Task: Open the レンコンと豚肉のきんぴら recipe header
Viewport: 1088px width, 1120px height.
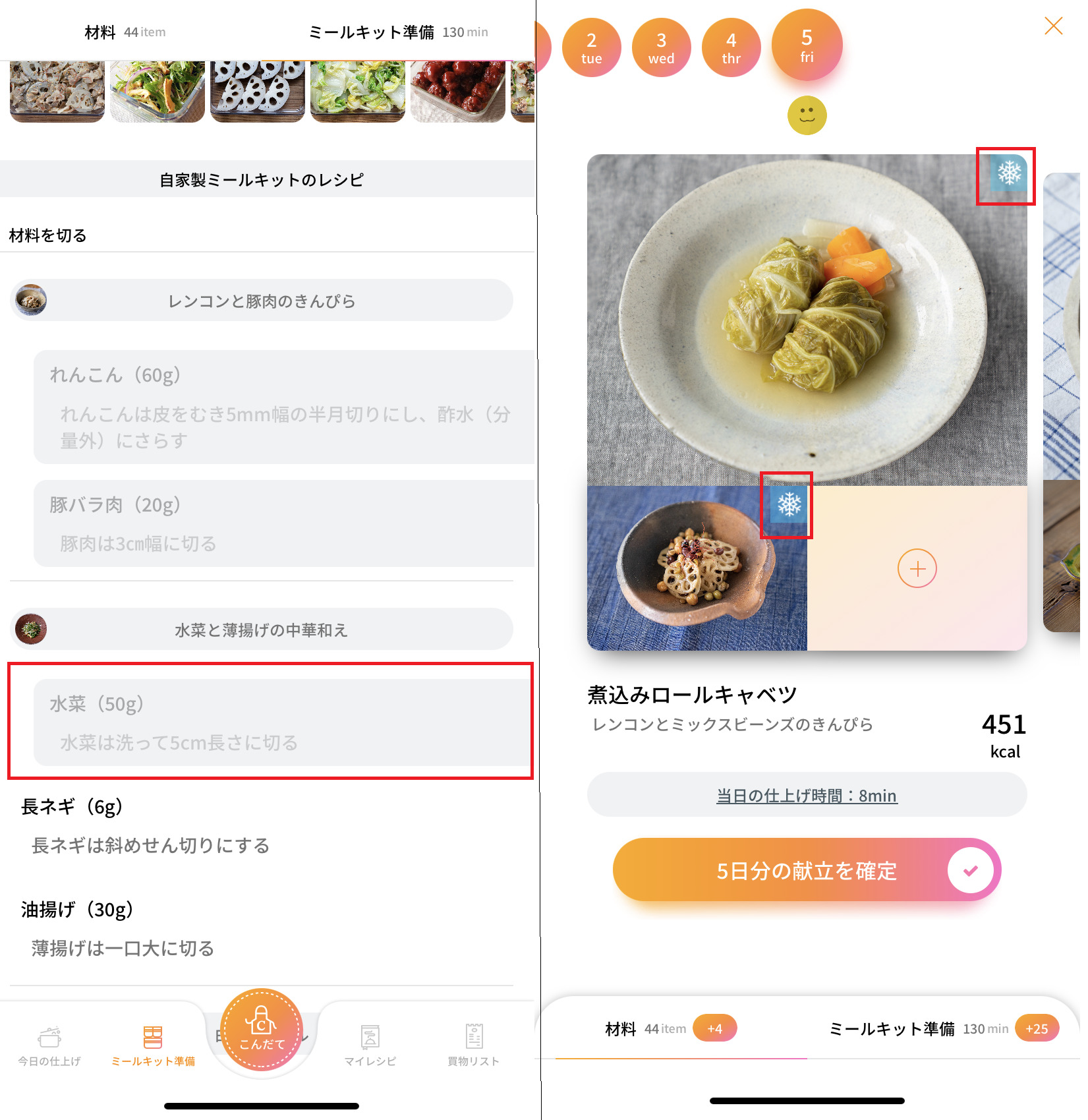Action: [x=262, y=301]
